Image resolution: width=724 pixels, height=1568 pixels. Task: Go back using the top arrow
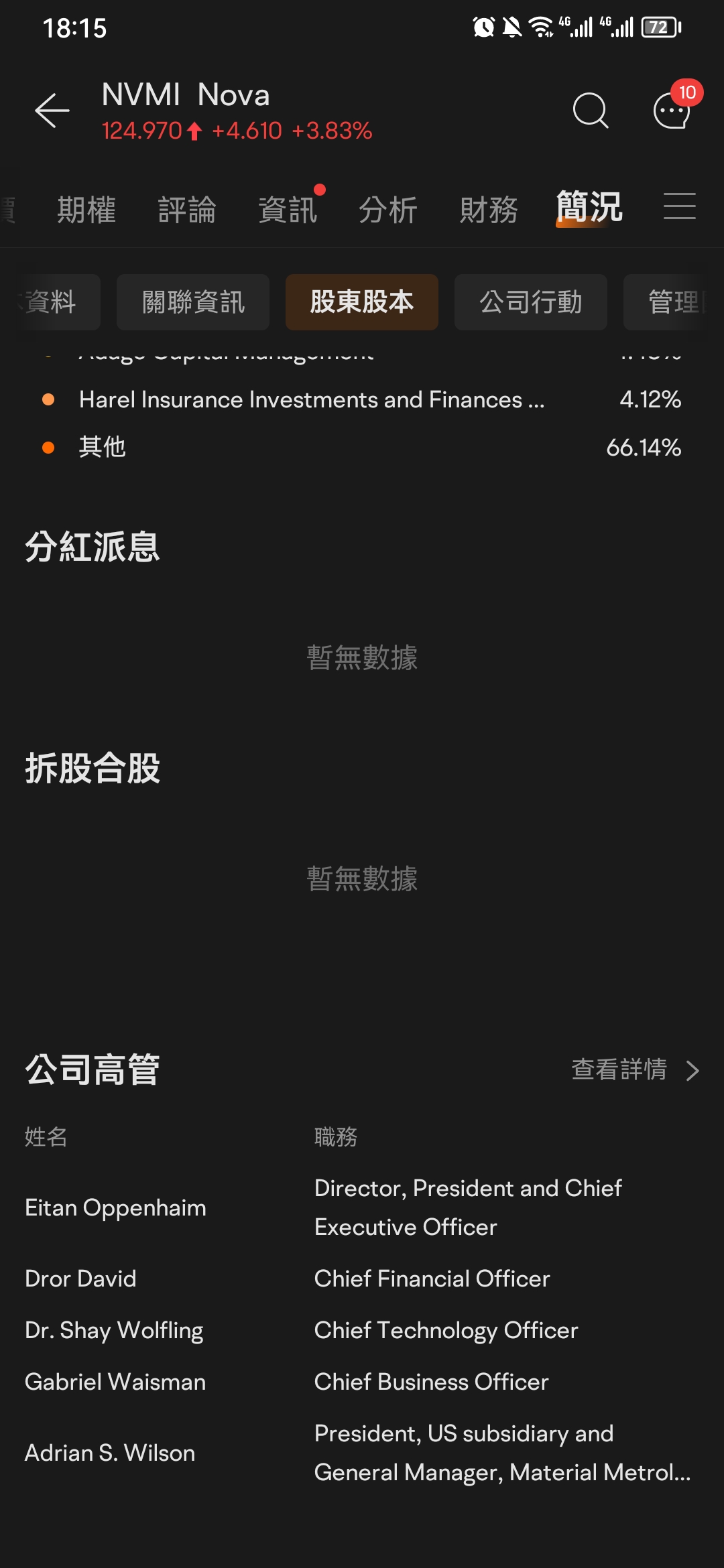pyautogui.click(x=52, y=111)
